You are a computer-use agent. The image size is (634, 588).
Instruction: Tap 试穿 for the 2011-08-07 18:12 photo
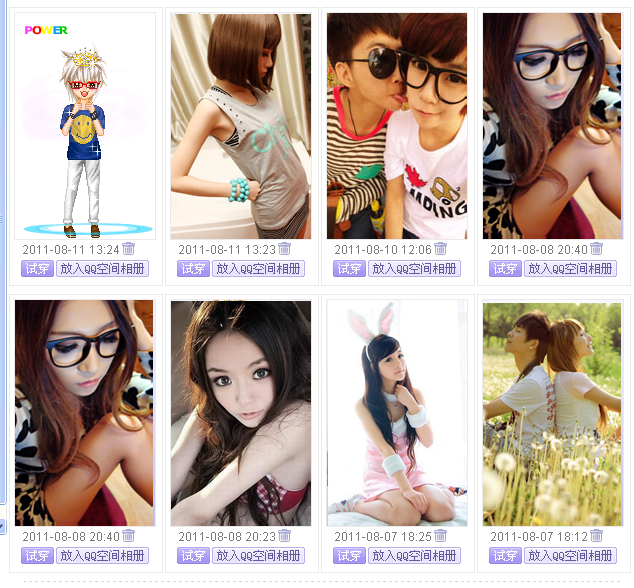[x=505, y=555]
